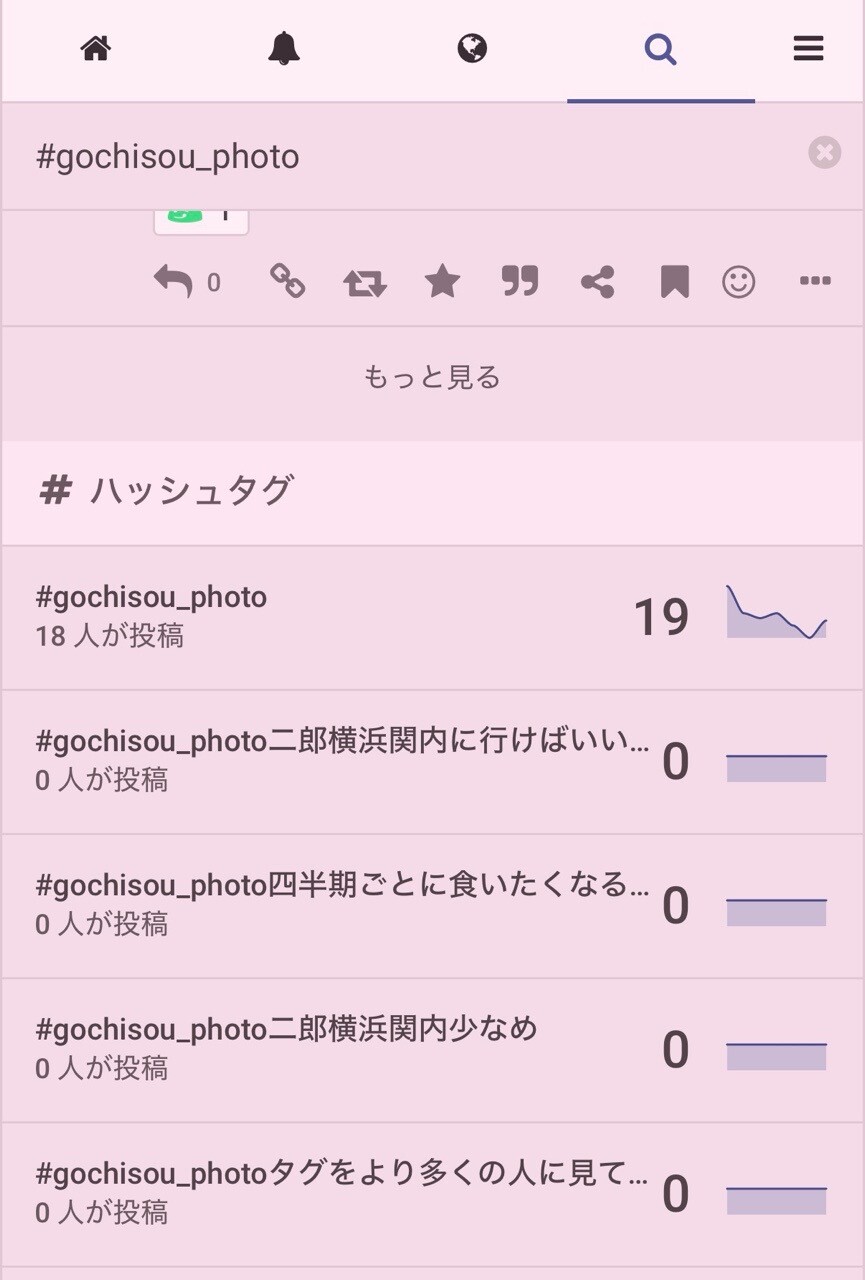
Task: Edit the #gochisou_photo search field
Action: tap(400, 157)
